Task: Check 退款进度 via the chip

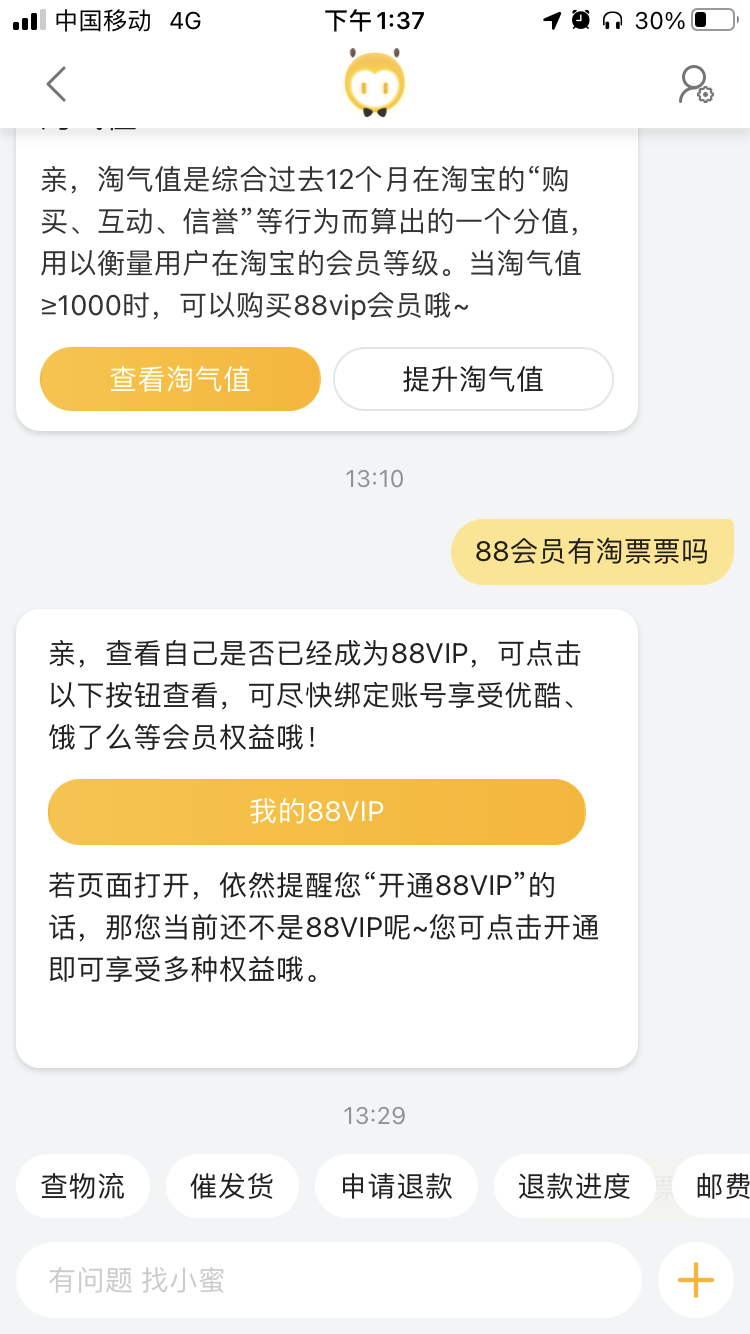Action: coord(574,1186)
